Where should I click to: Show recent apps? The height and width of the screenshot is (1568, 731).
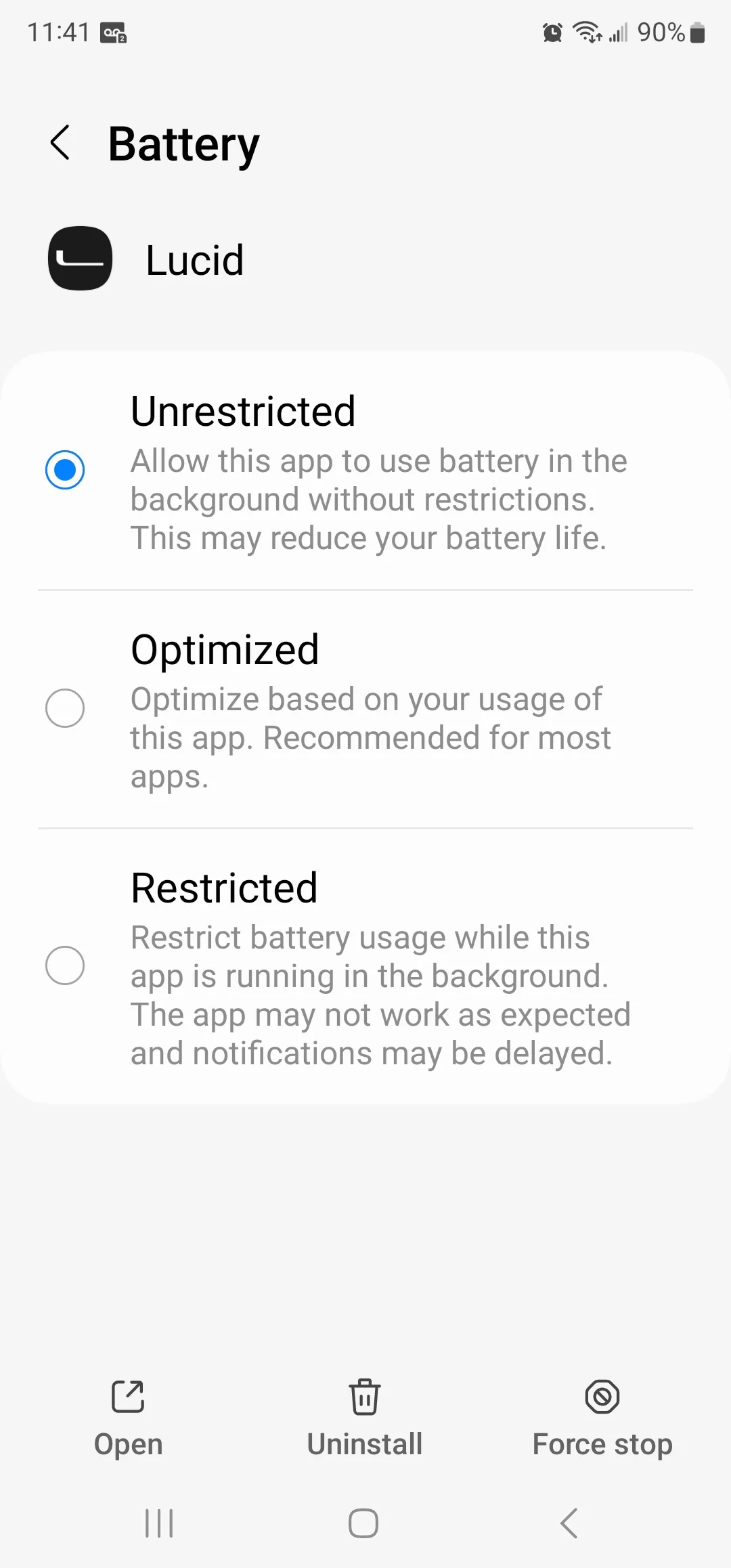tap(160, 1524)
